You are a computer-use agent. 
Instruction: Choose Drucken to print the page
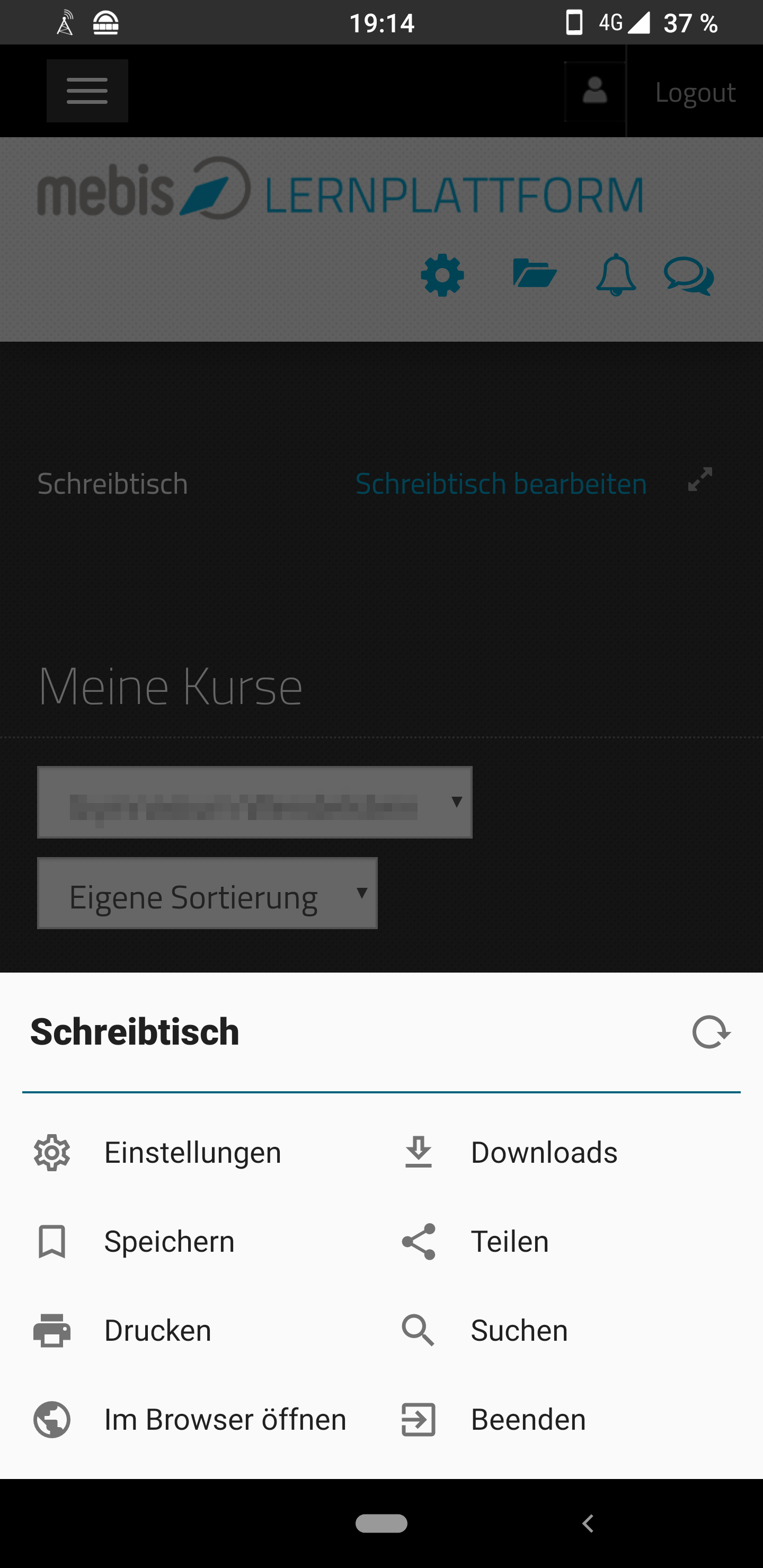pos(157,1330)
